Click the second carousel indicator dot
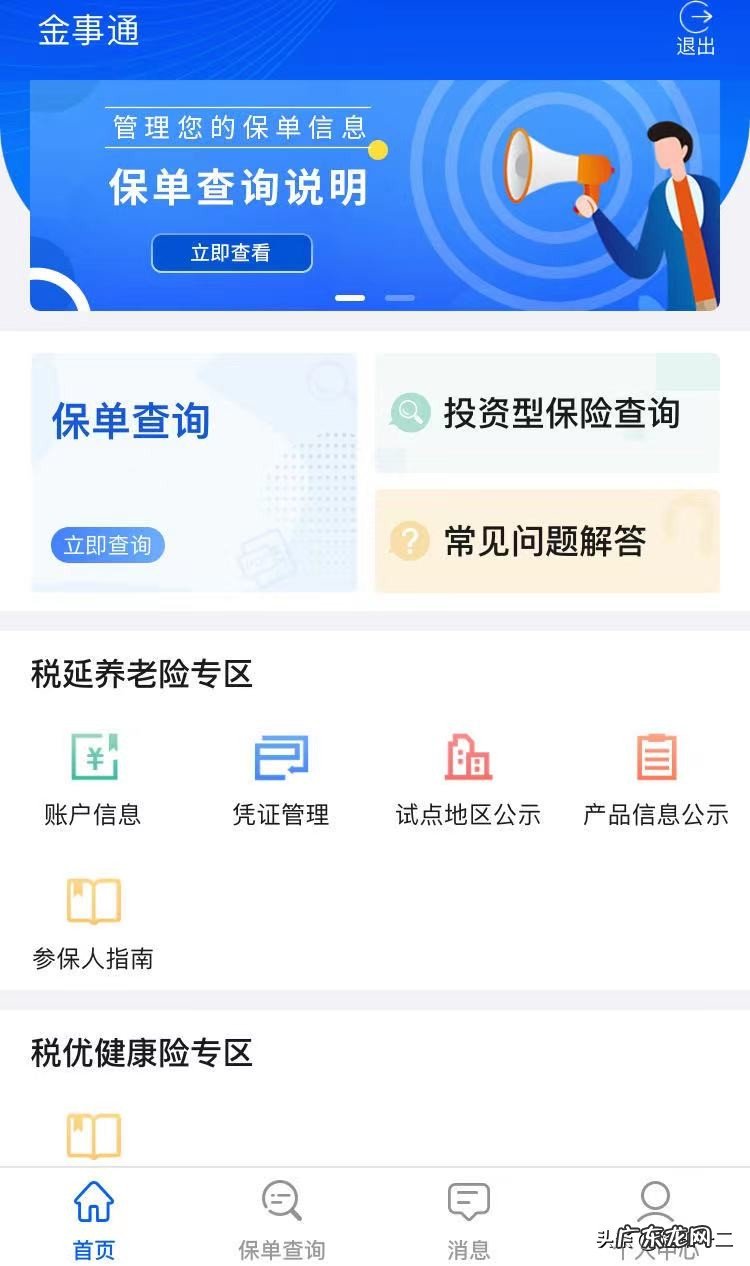The width and height of the screenshot is (750, 1266). 399,297
